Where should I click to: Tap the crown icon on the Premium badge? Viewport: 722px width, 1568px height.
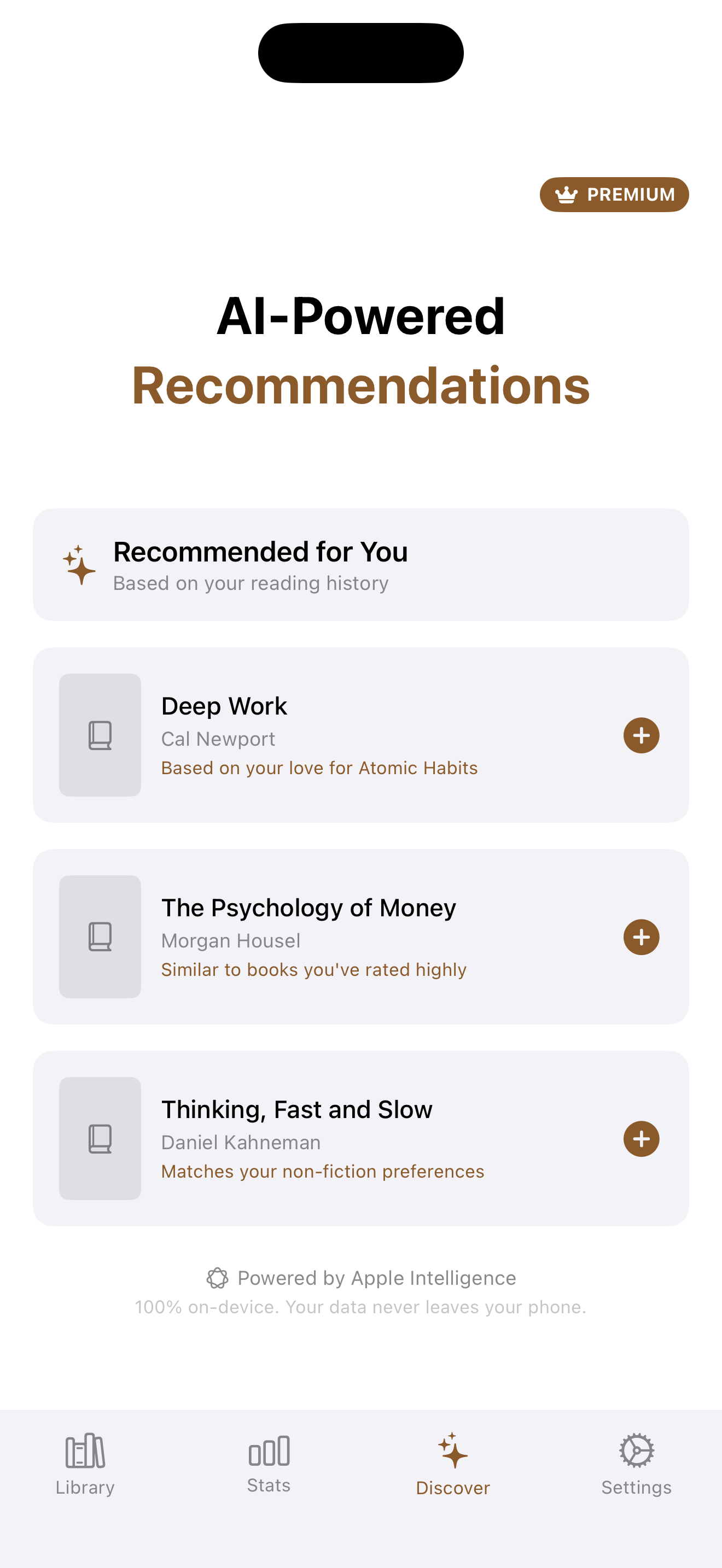point(565,194)
